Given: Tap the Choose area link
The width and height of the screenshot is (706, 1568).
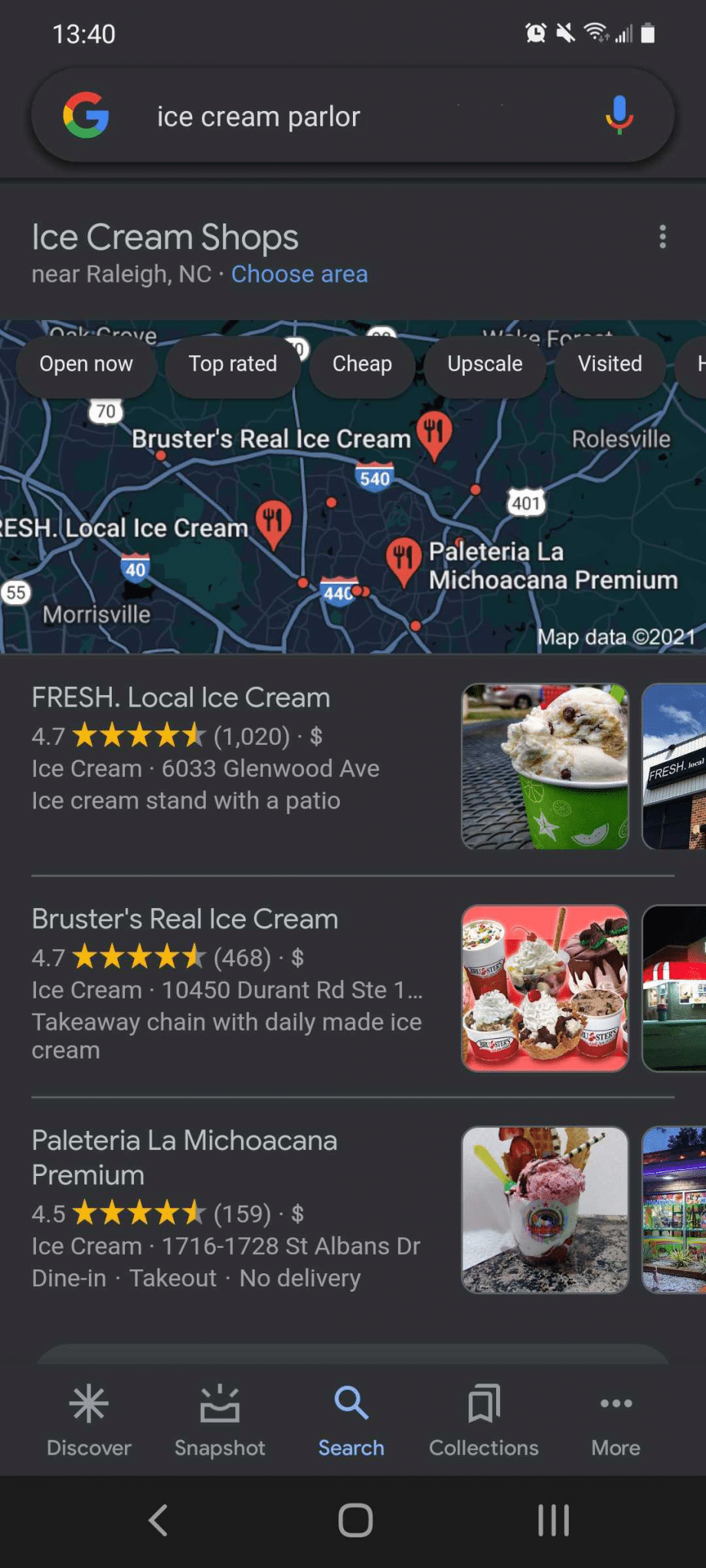Looking at the screenshot, I should (299, 274).
